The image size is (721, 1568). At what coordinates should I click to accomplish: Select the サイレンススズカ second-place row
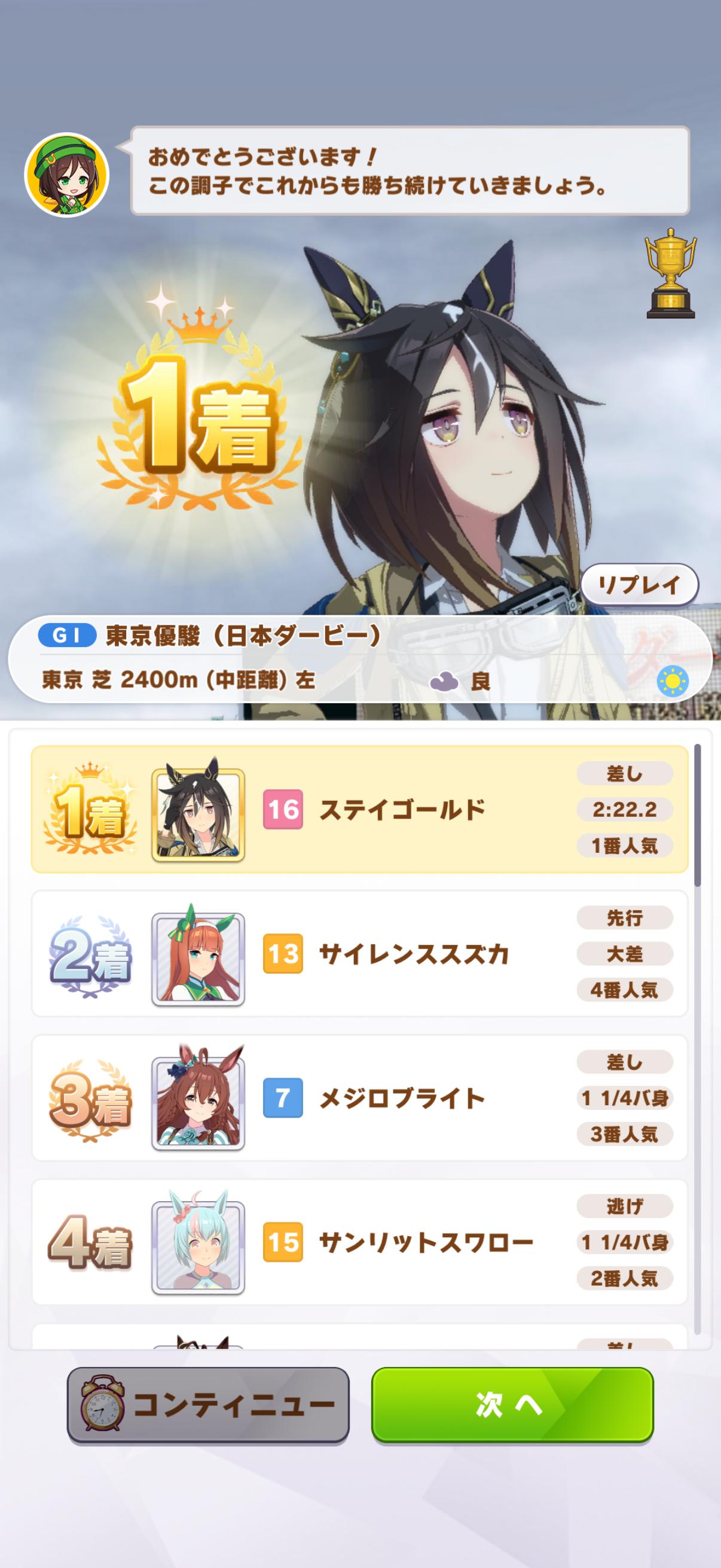[359, 954]
